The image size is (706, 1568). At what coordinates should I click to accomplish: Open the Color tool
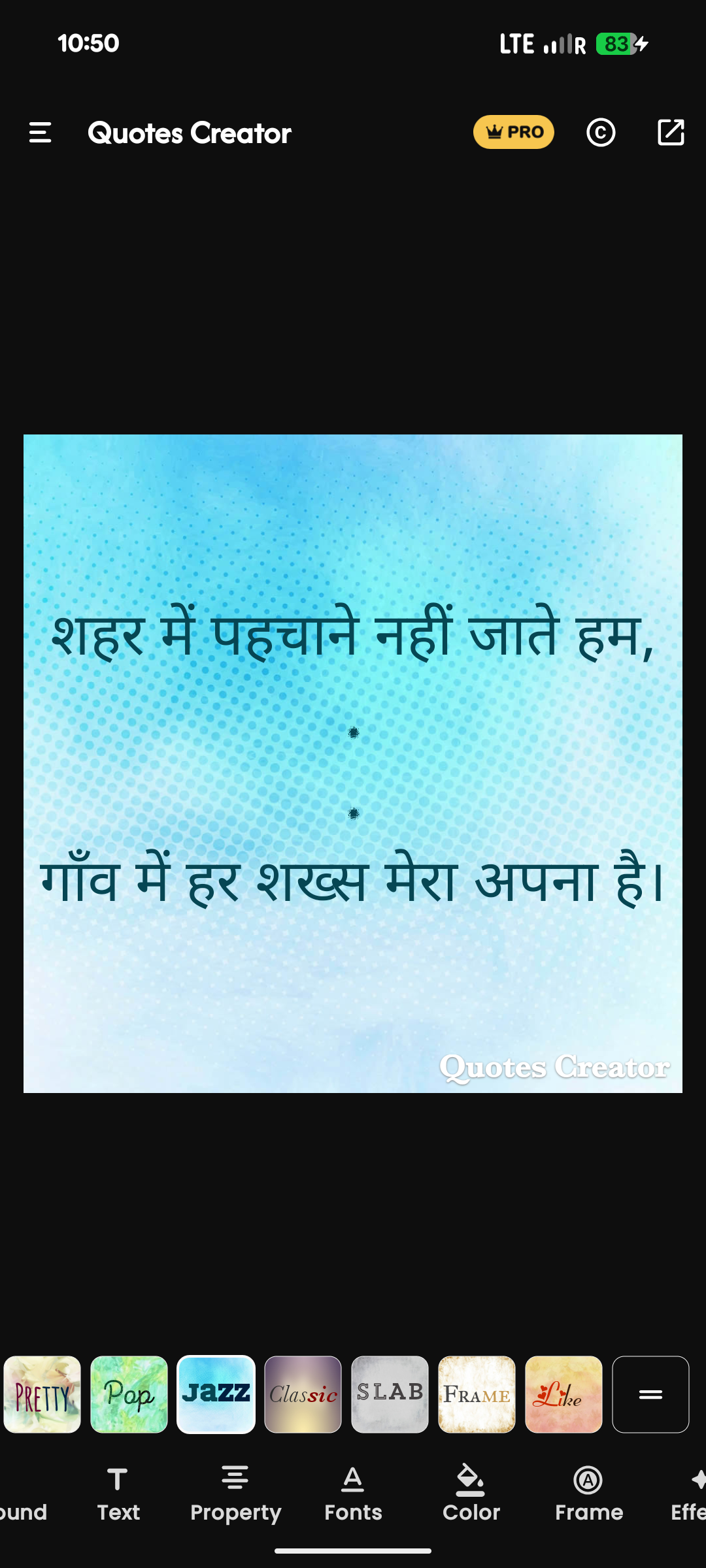coord(471,1494)
